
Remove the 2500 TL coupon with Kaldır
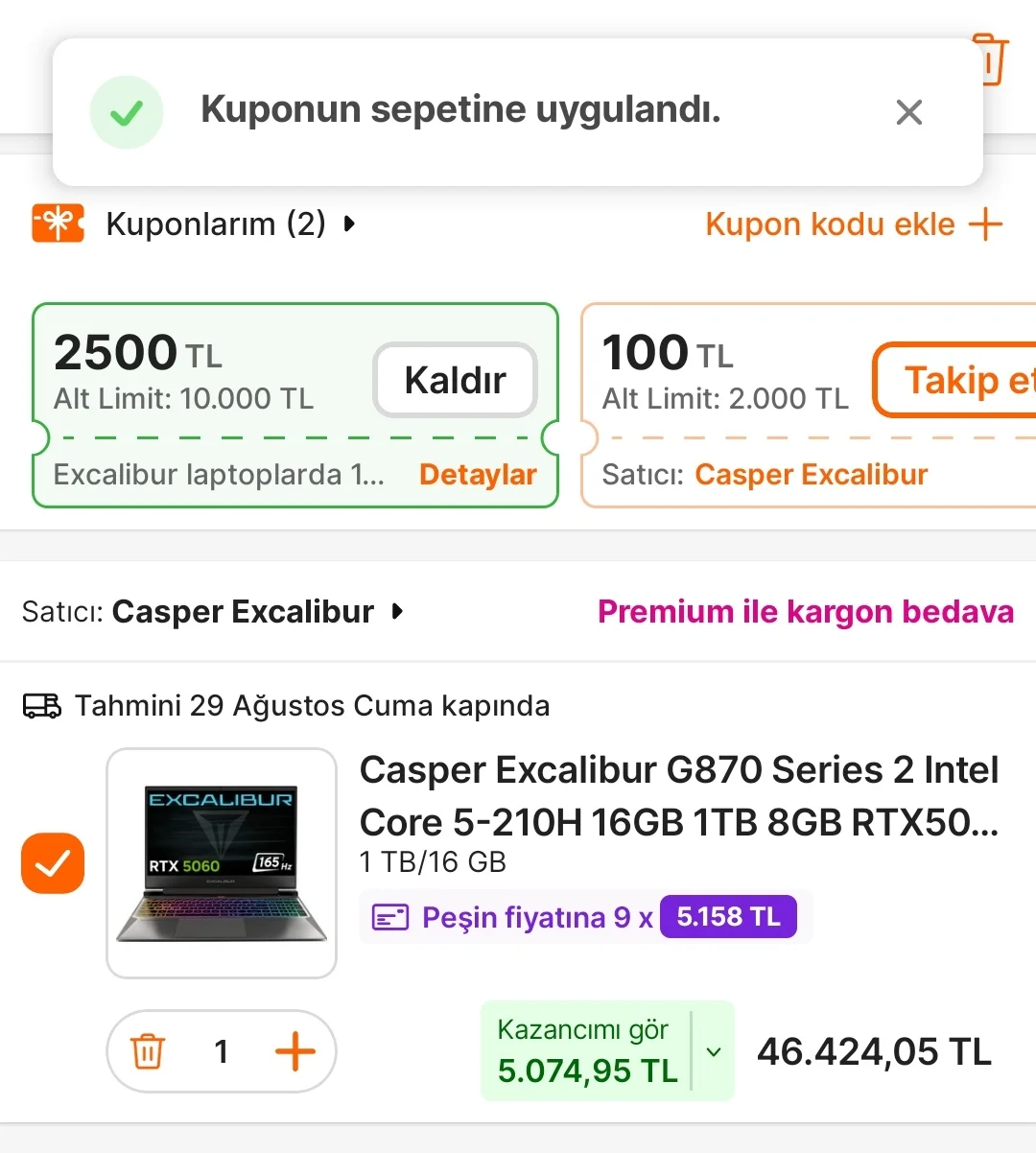[455, 380]
